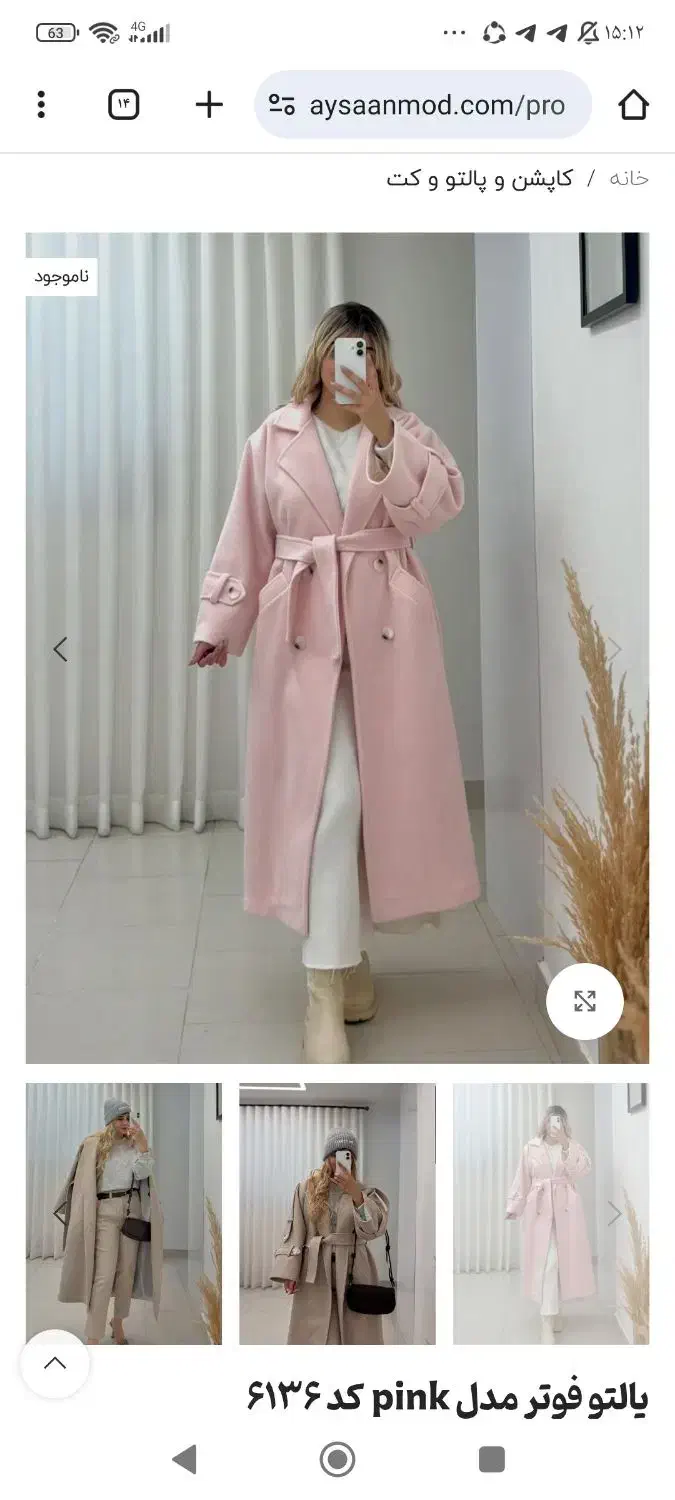This screenshot has width=675, height=1500.
Task: Expand the product image to fullscreen
Action: tap(584, 1001)
